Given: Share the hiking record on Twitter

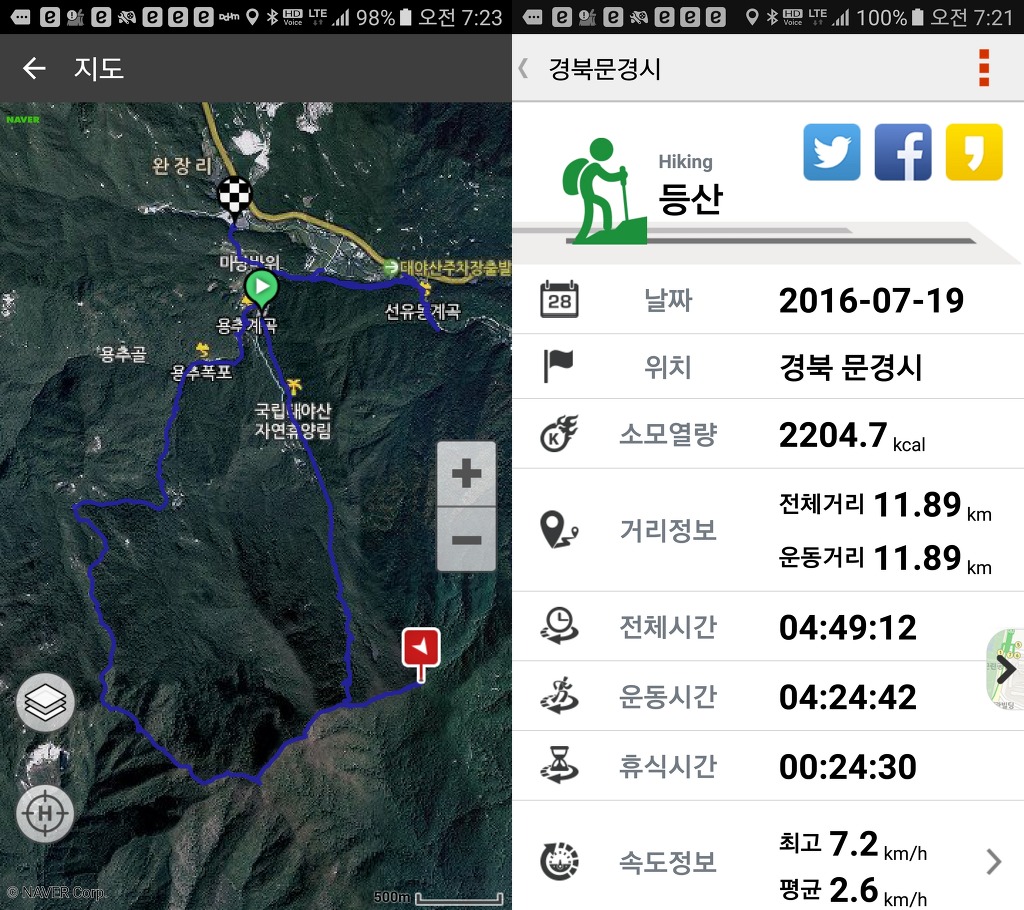Looking at the screenshot, I should click(831, 152).
